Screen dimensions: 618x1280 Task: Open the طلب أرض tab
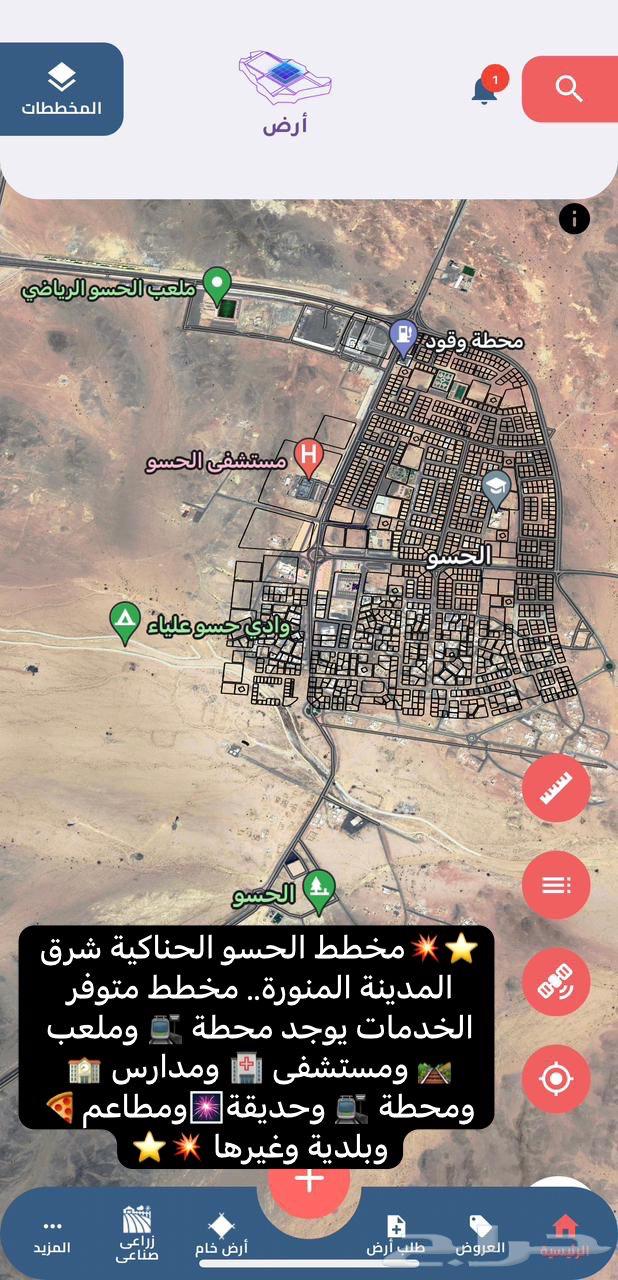coord(395,1235)
